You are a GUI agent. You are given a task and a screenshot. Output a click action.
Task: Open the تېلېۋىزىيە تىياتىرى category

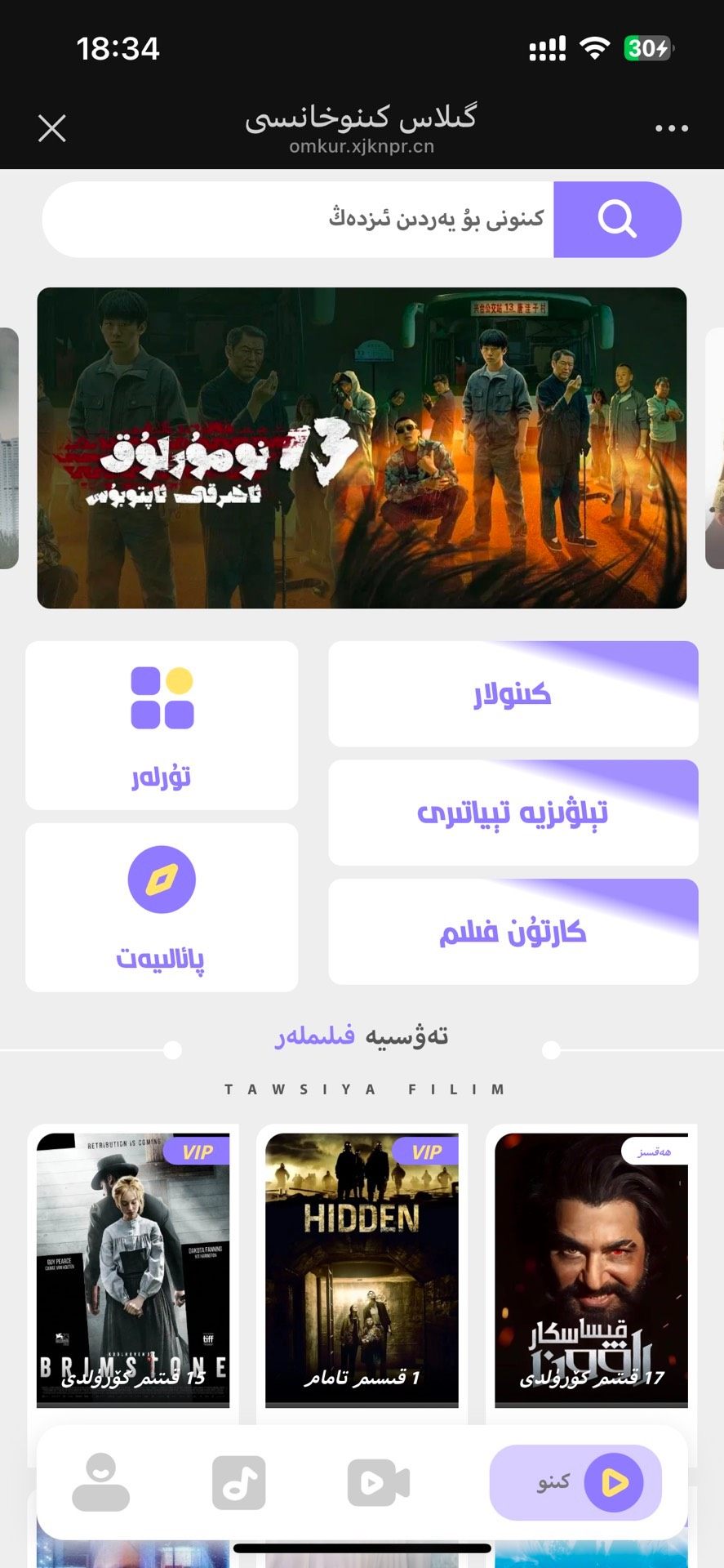click(513, 813)
